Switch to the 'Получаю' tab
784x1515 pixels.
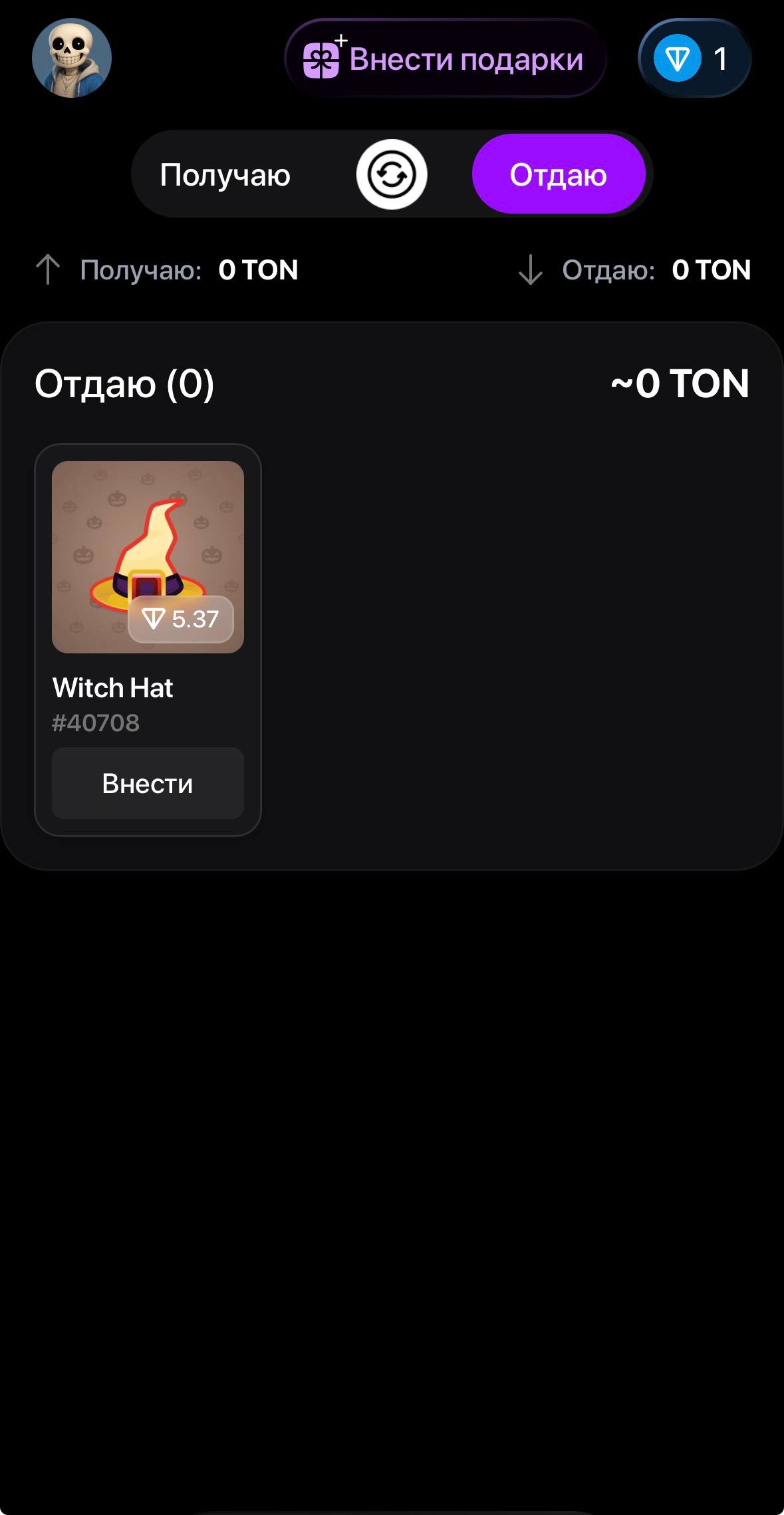pyautogui.click(x=225, y=174)
